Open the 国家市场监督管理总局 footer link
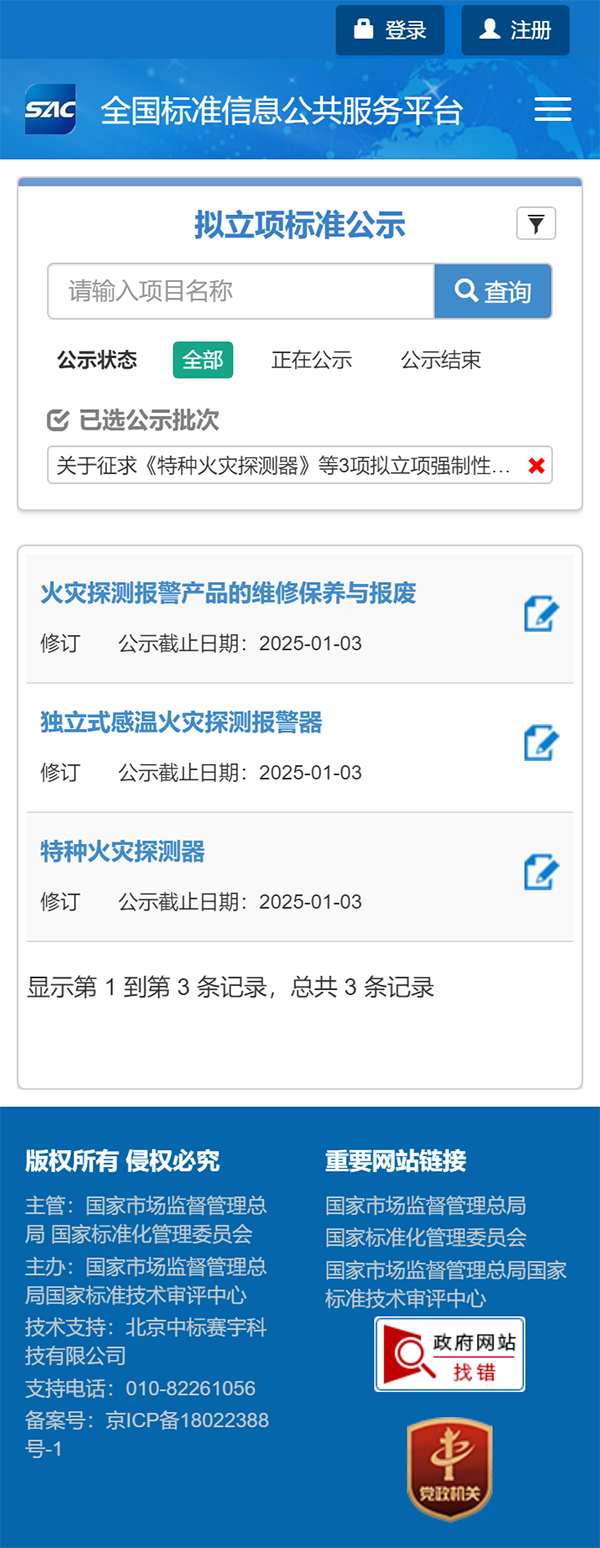Viewport: 600px width, 1548px height. (425, 1205)
